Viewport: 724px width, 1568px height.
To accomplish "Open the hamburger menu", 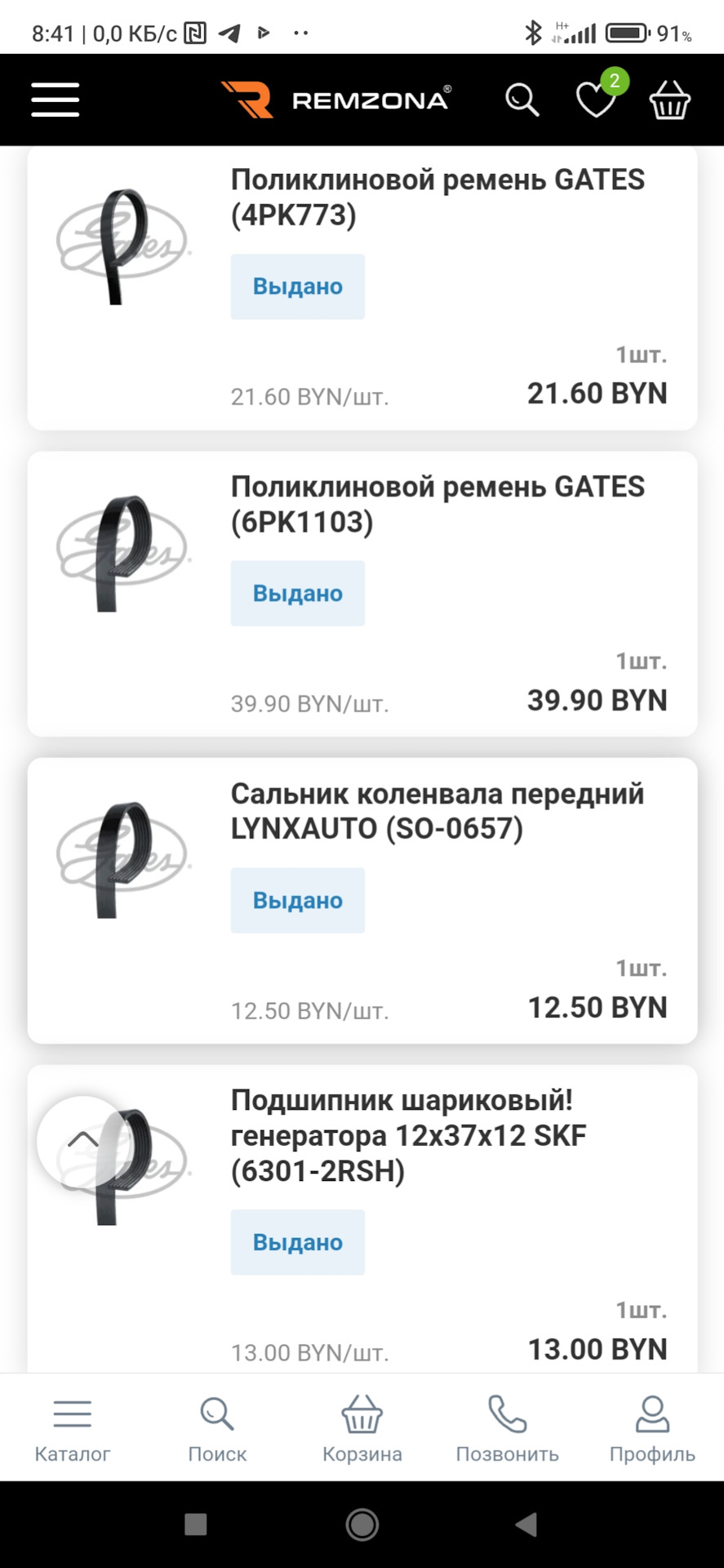I will pyautogui.click(x=55, y=100).
